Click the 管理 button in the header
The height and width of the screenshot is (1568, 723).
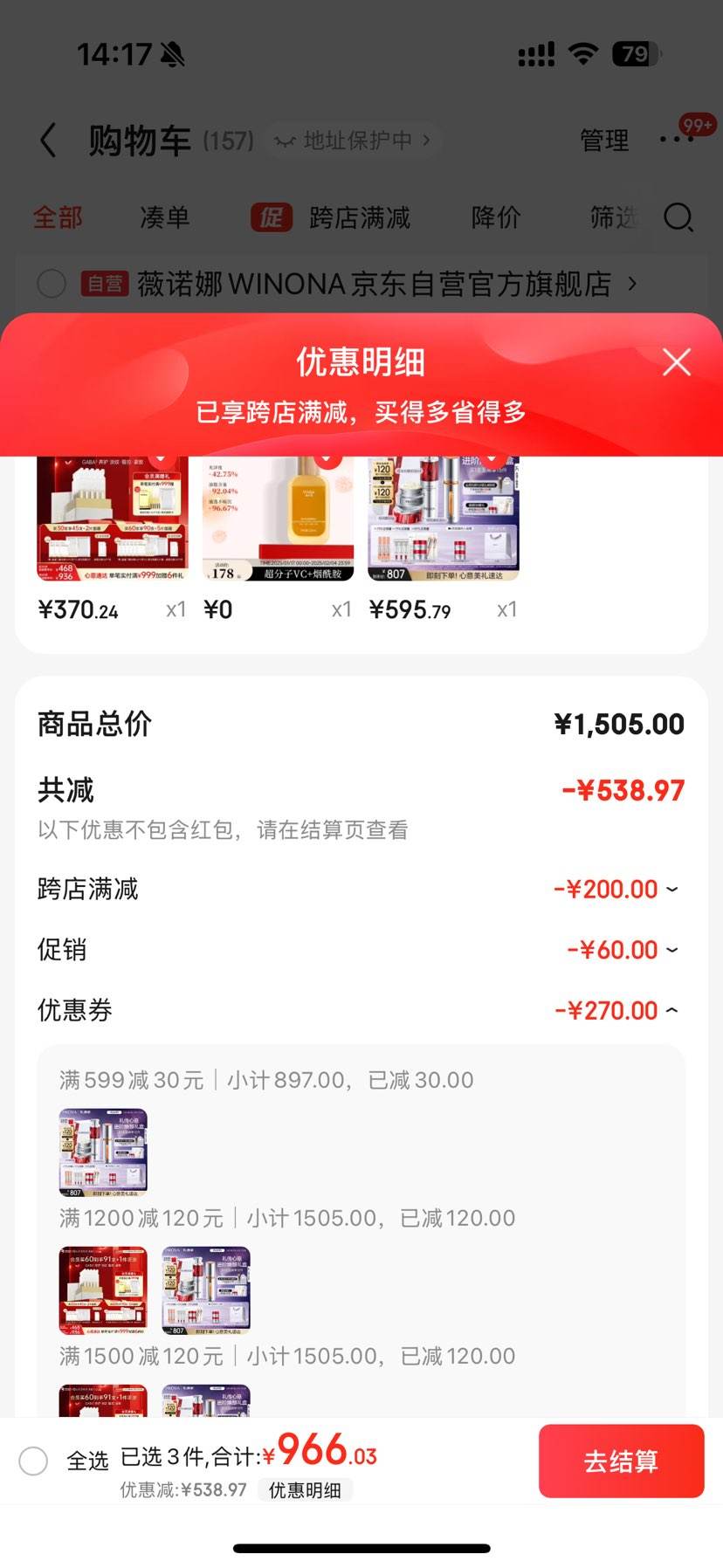(602, 141)
